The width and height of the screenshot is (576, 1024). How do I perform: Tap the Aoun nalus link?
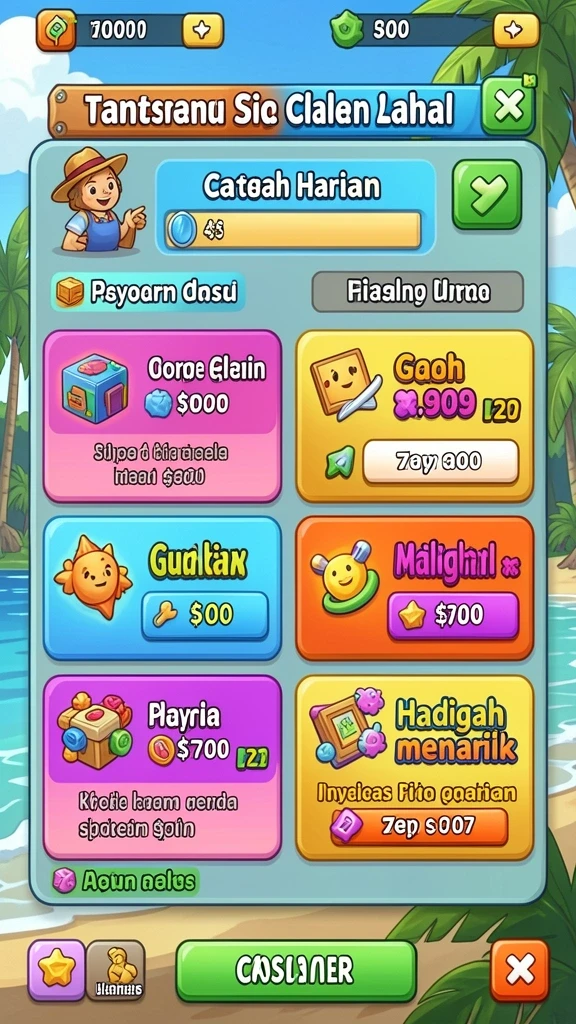(x=125, y=882)
